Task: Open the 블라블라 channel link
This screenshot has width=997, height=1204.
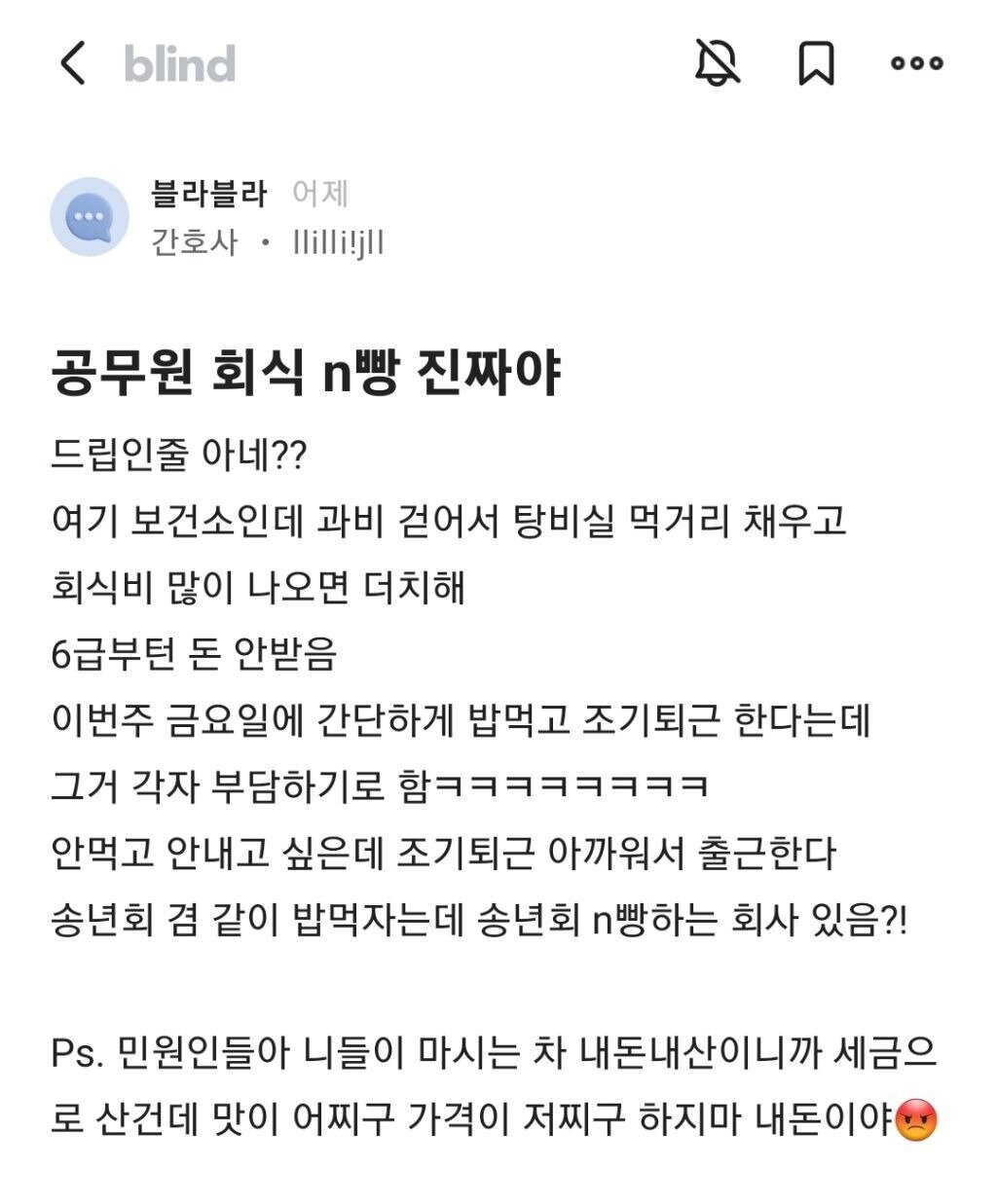Action: pyautogui.click(x=208, y=194)
